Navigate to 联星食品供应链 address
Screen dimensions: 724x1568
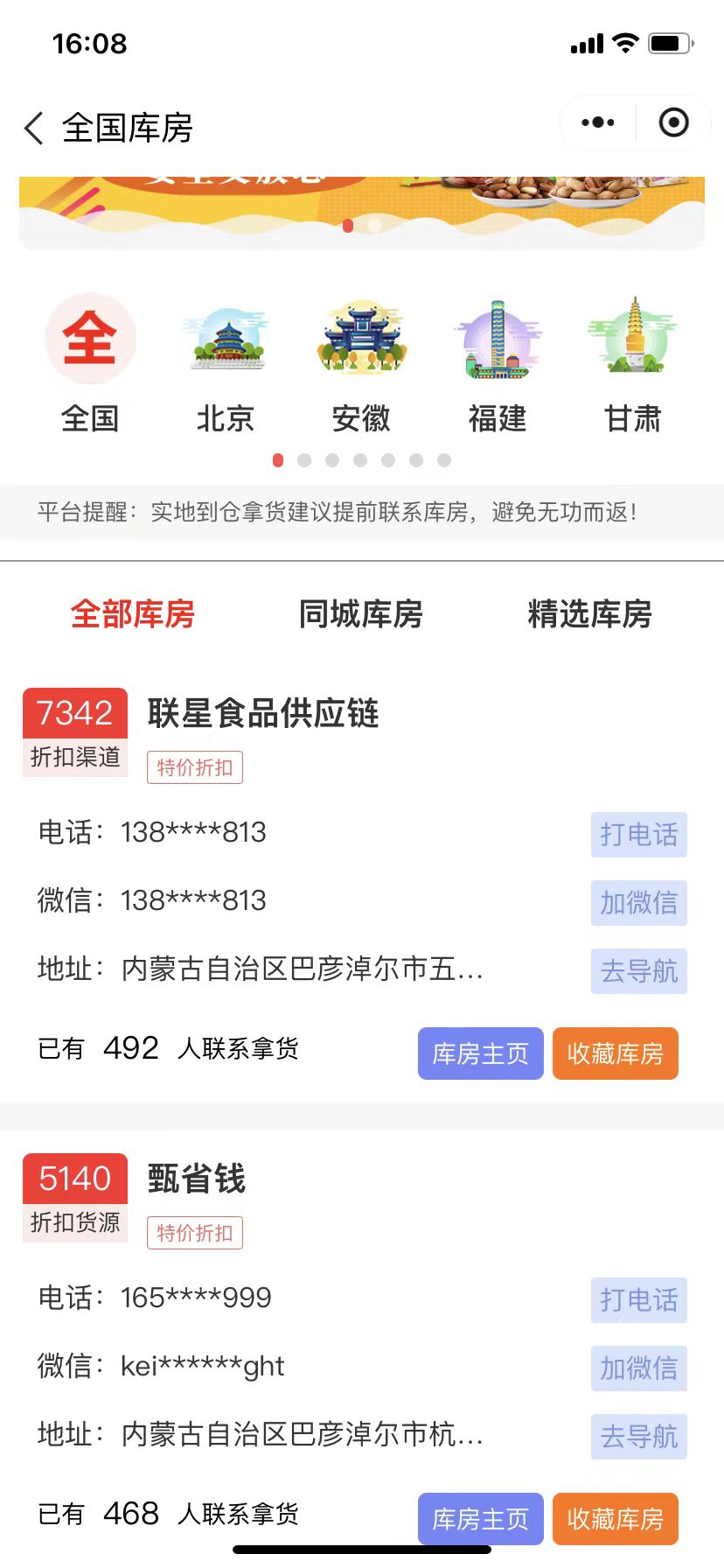coord(638,971)
